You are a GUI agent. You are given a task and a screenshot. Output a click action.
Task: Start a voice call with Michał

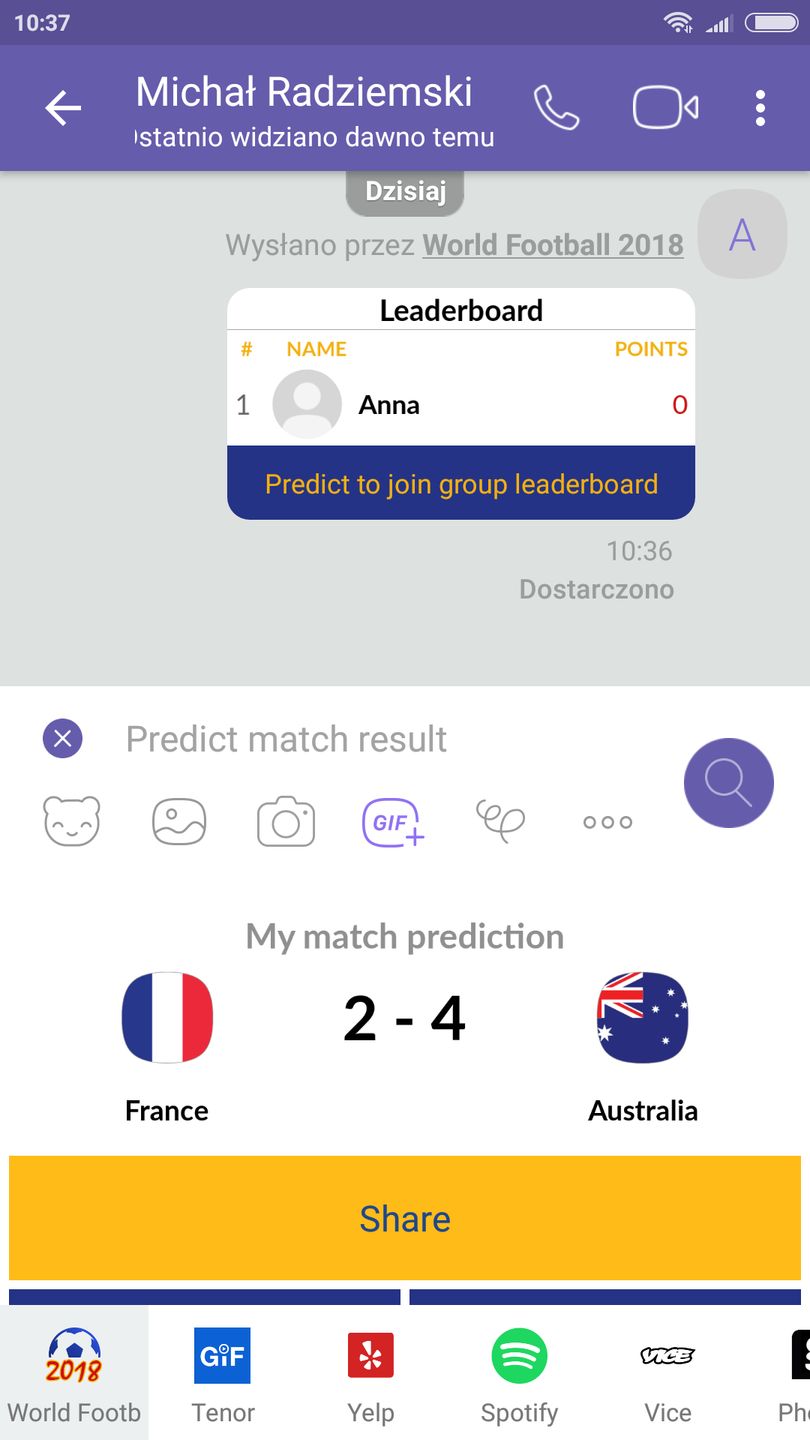(x=556, y=108)
